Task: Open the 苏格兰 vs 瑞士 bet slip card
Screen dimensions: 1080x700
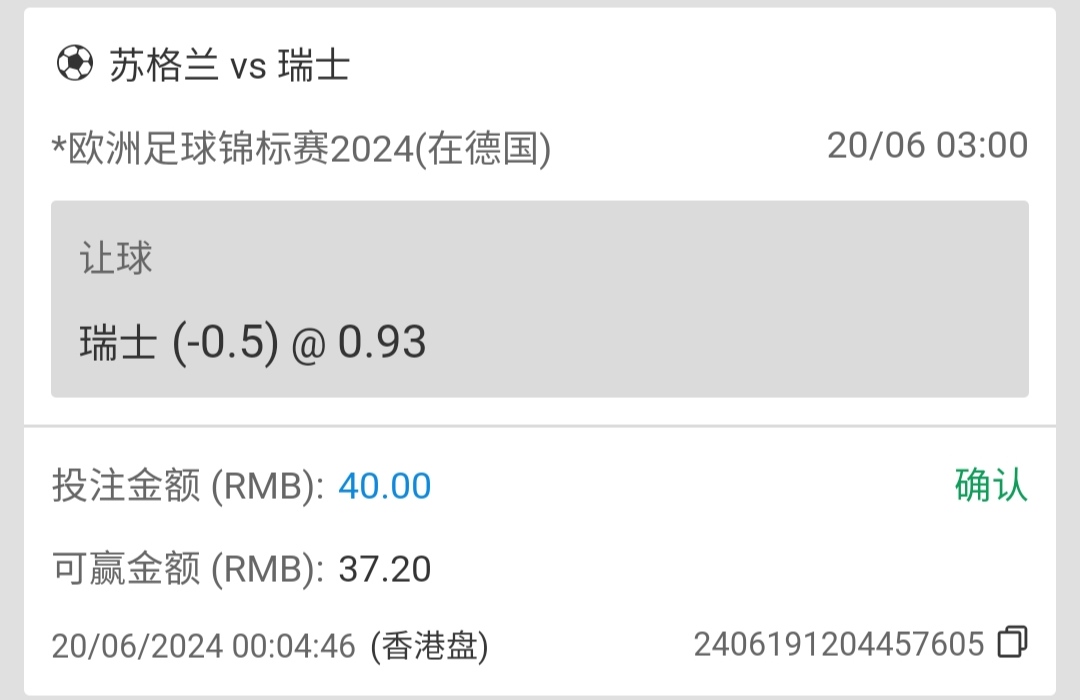Action: (230, 66)
